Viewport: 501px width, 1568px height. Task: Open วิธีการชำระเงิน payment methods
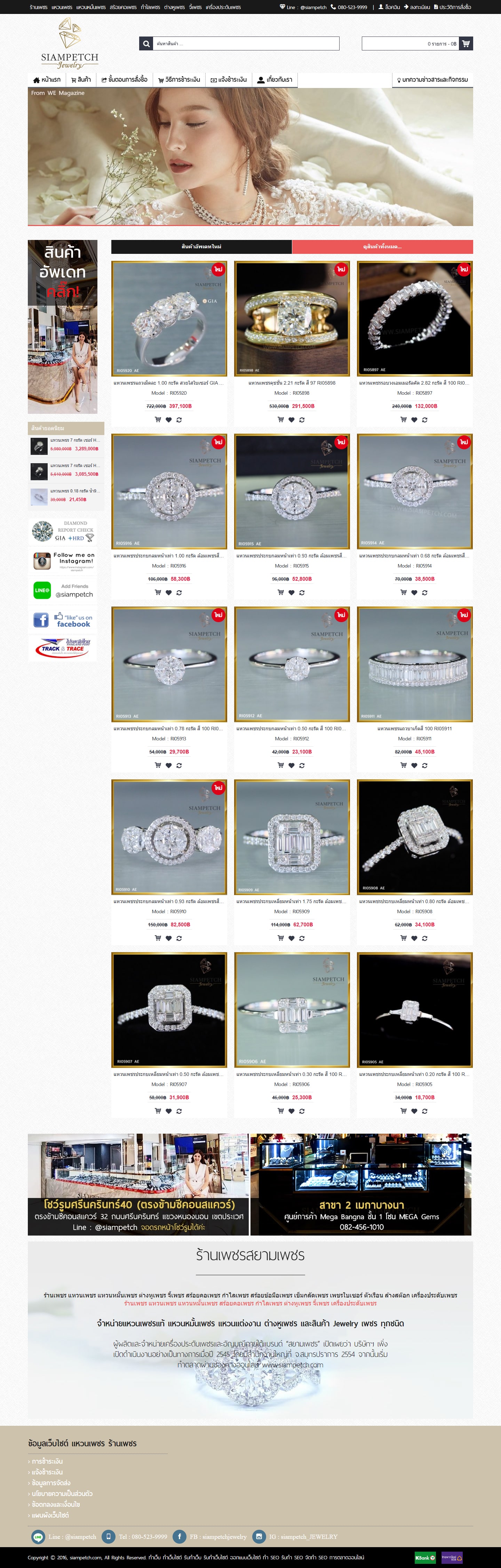179,80
